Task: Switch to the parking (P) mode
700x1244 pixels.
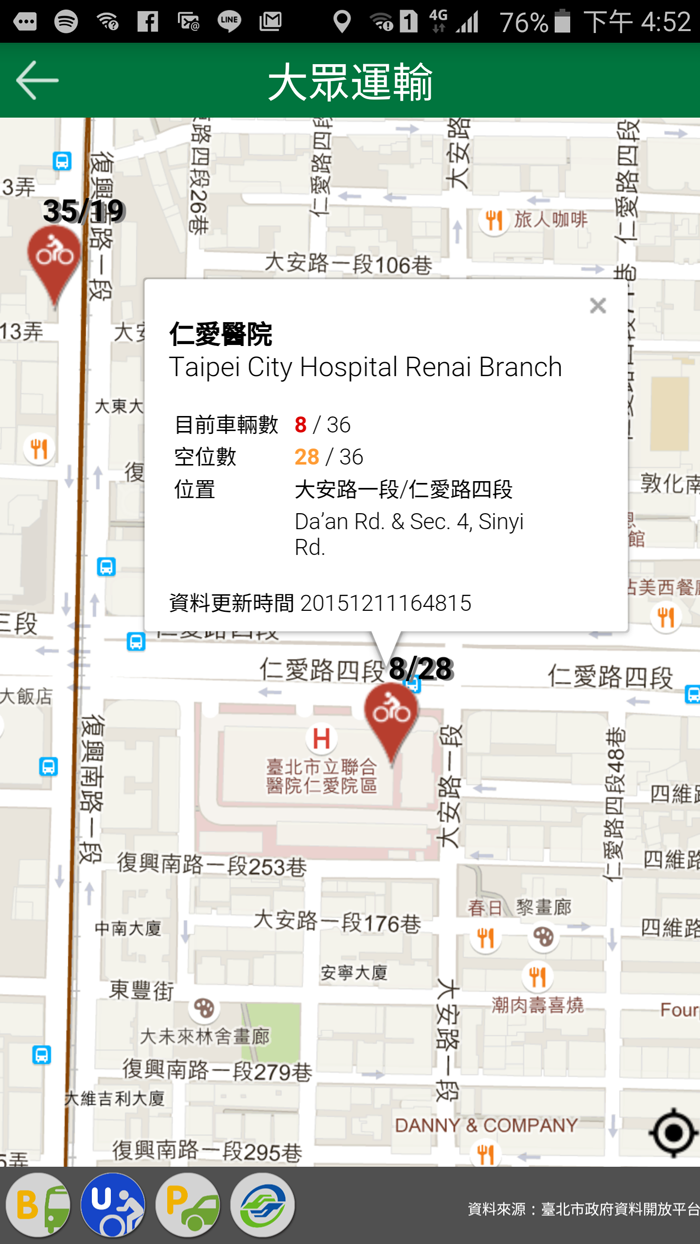Action: click(x=188, y=1205)
